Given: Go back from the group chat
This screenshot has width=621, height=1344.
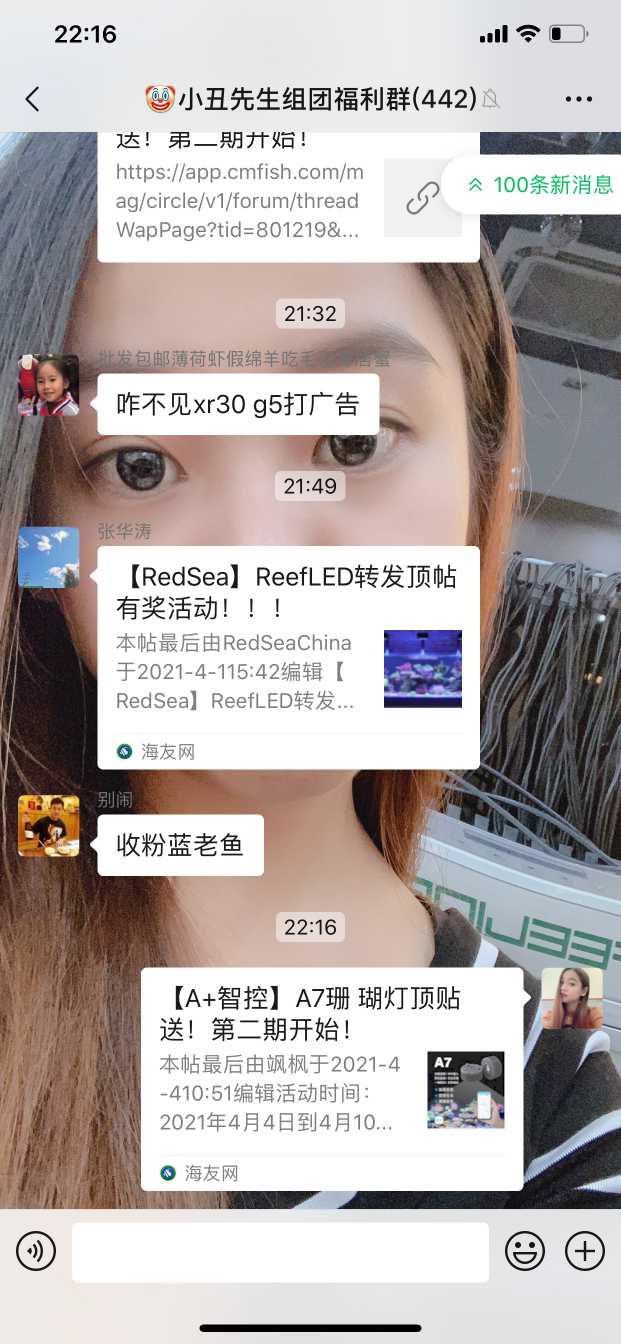Looking at the screenshot, I should tap(32, 98).
